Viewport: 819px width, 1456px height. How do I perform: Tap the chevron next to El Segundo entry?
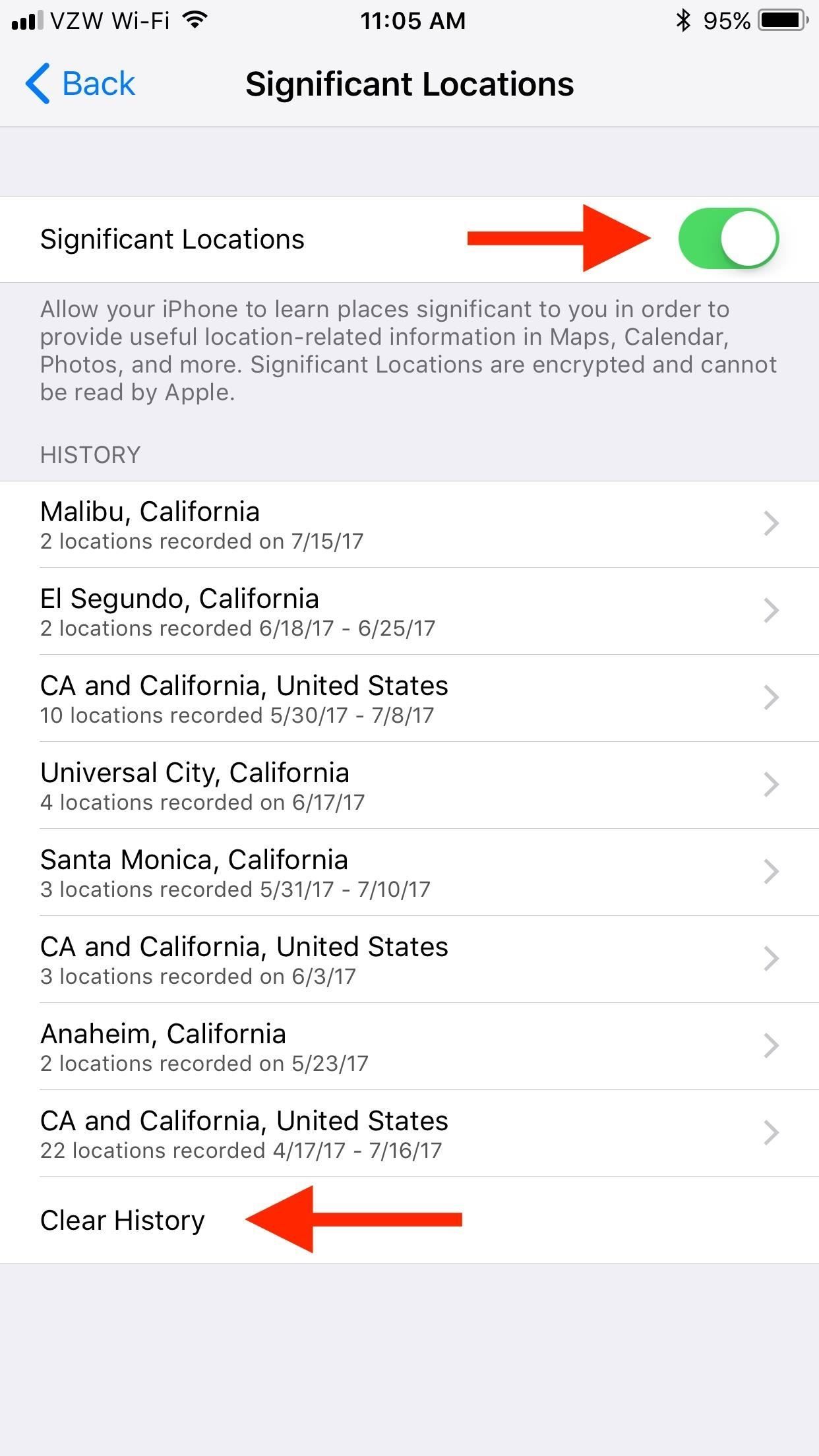(770, 611)
